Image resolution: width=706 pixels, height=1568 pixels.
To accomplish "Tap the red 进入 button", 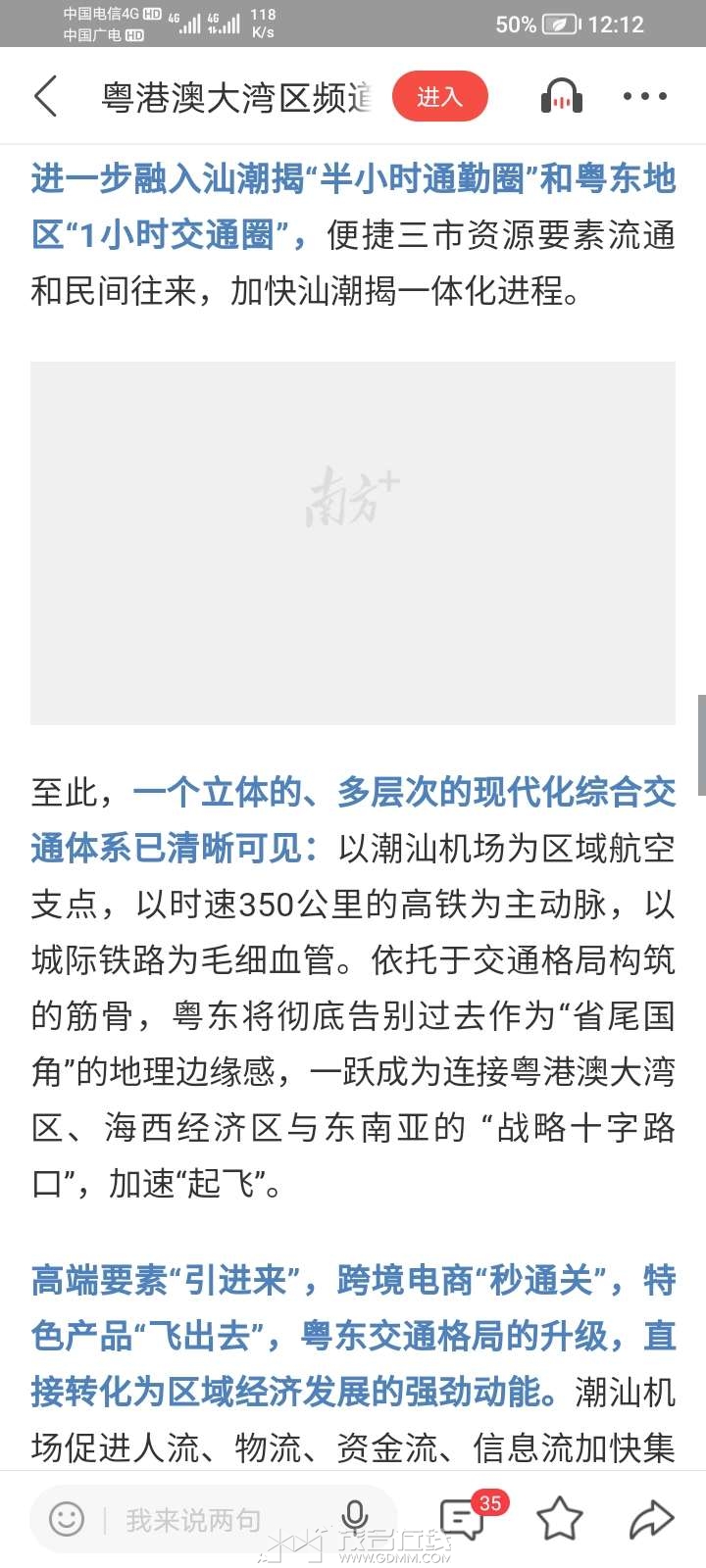I will pos(439,96).
